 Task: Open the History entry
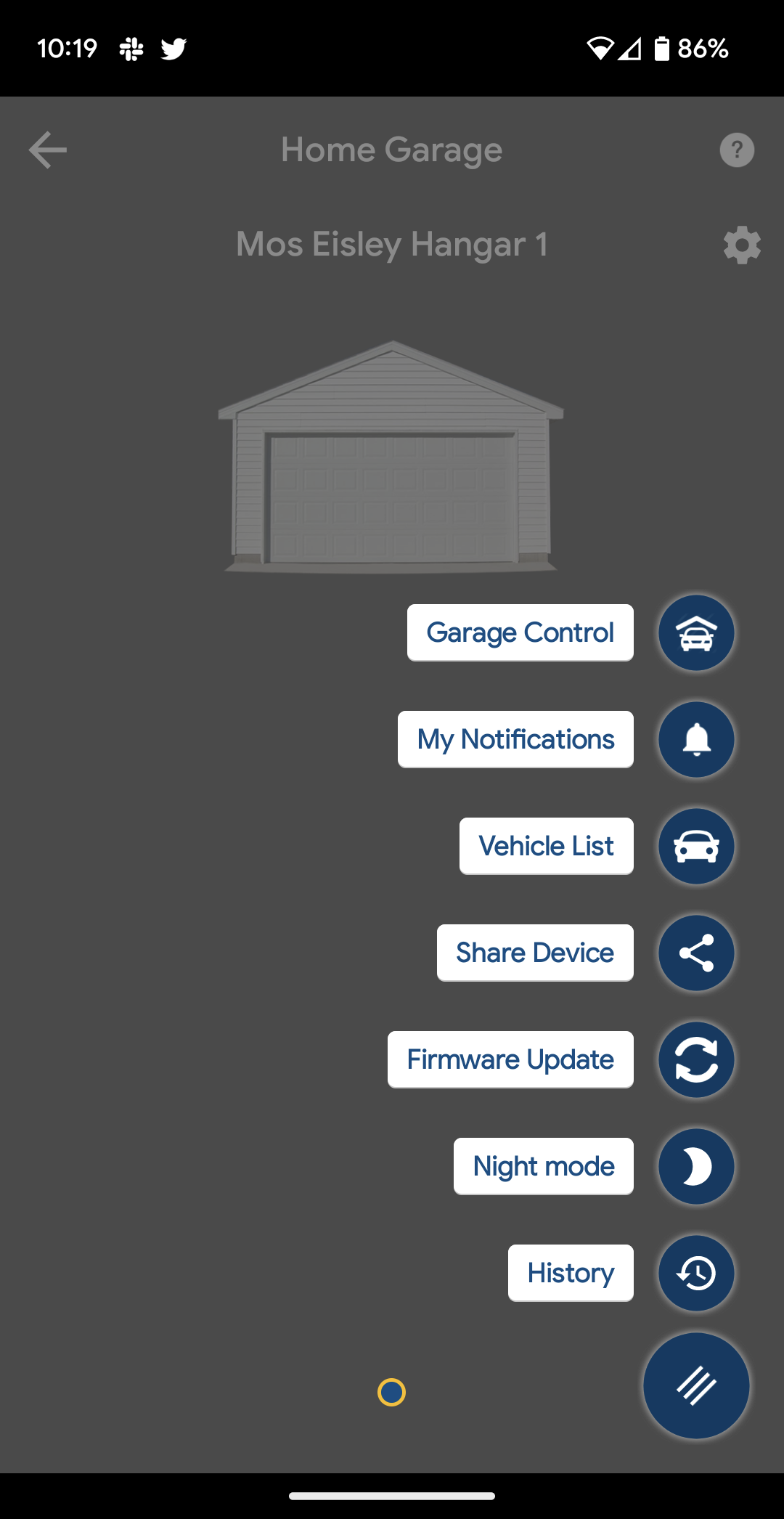point(571,1272)
